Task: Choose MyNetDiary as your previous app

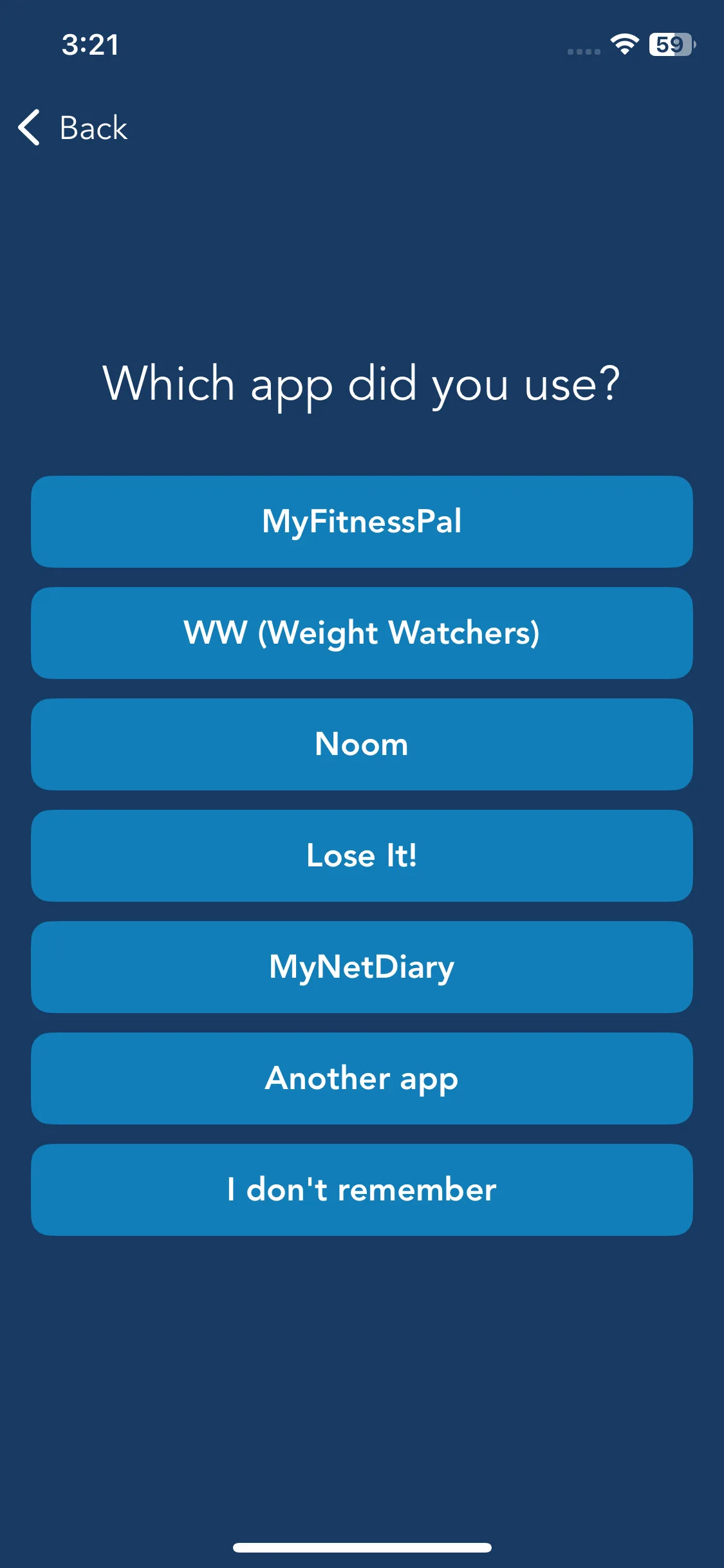Action: click(362, 967)
